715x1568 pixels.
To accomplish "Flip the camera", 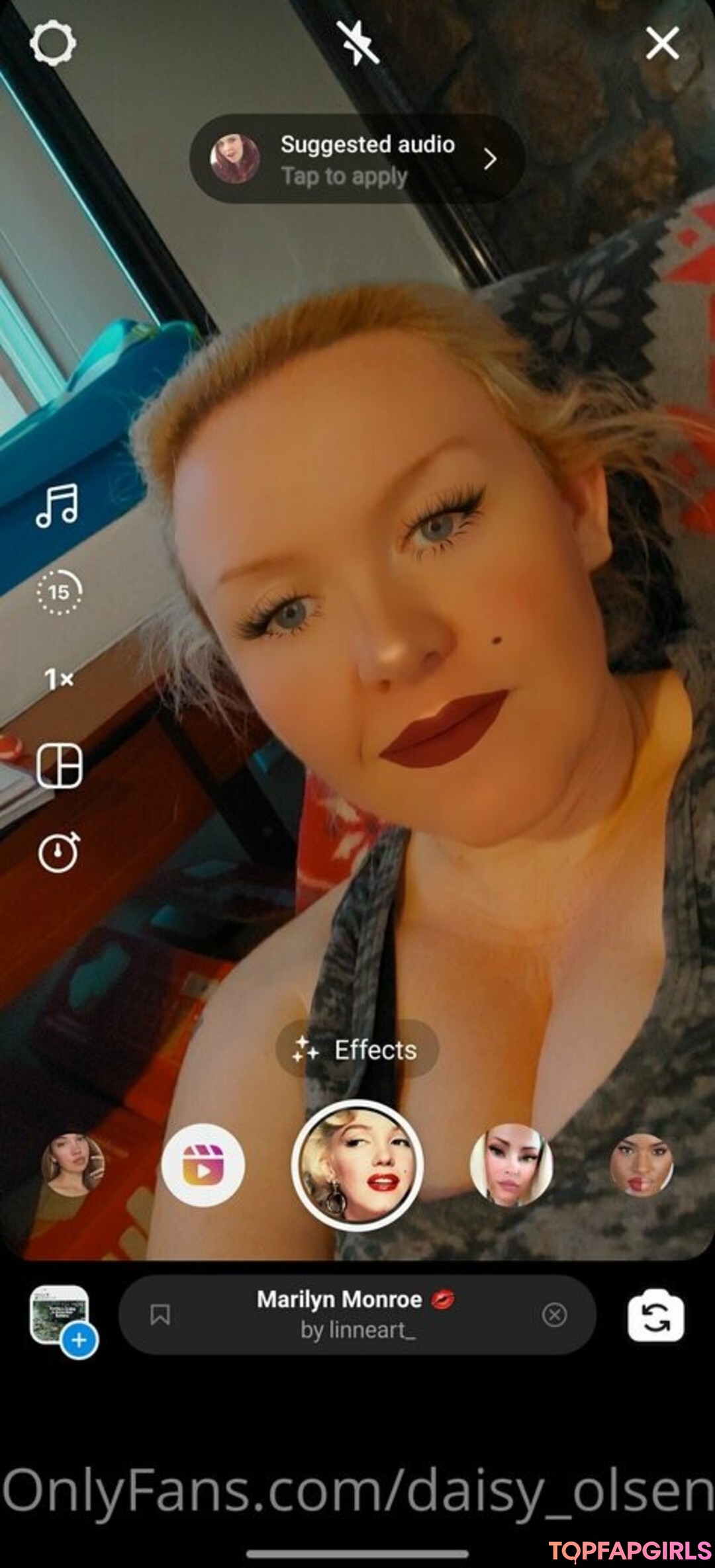I will (x=655, y=1315).
